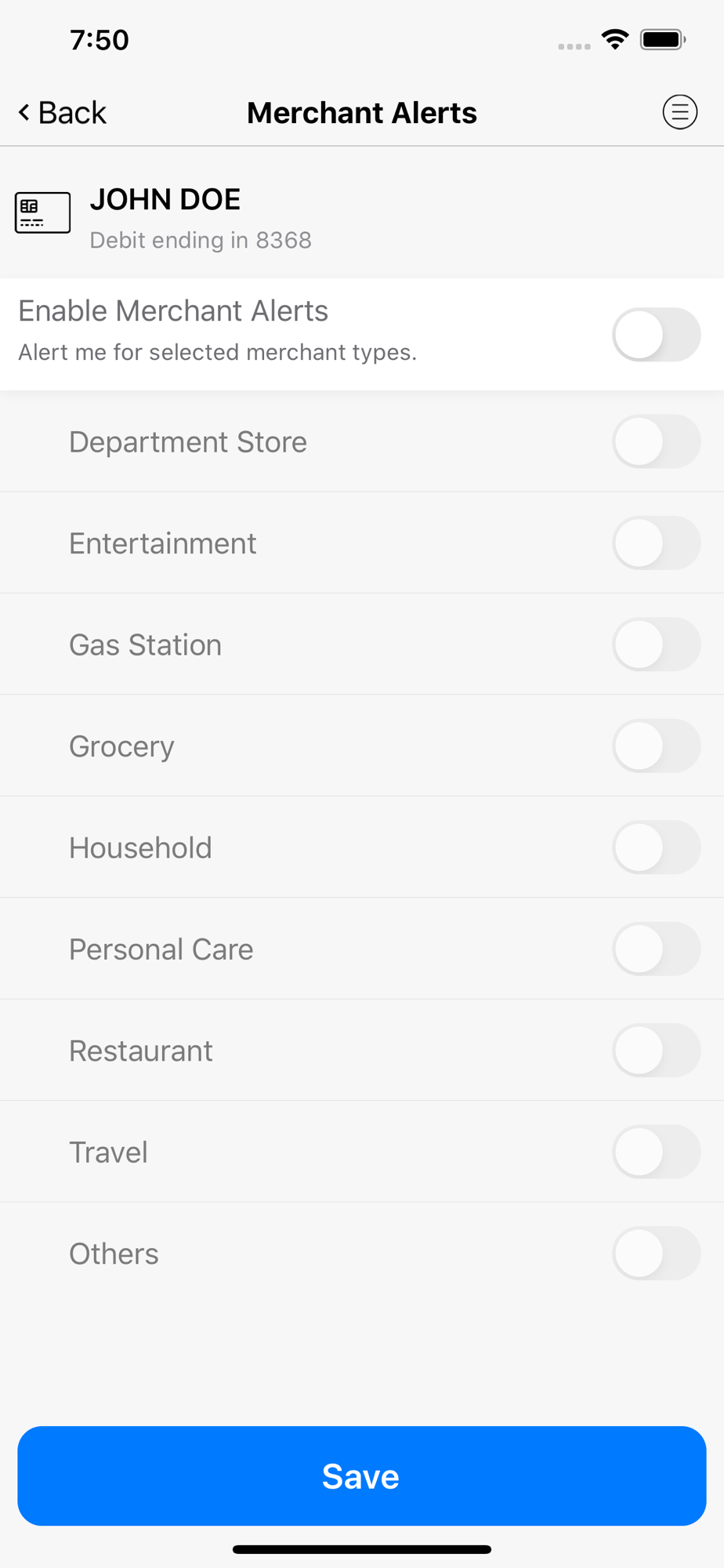The image size is (724, 1568).
Task: Toggle the Department Store alert switch
Action: [x=656, y=441]
